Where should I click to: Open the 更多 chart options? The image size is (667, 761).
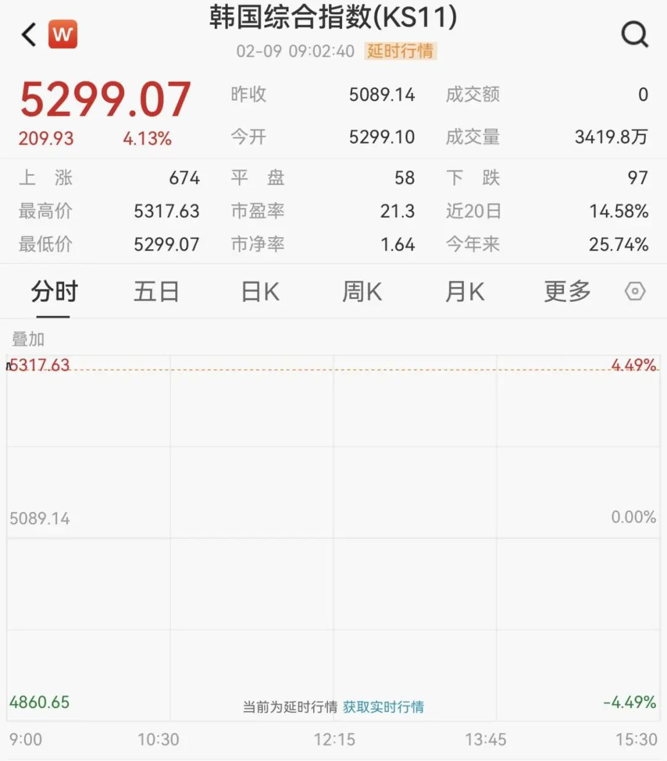567,292
